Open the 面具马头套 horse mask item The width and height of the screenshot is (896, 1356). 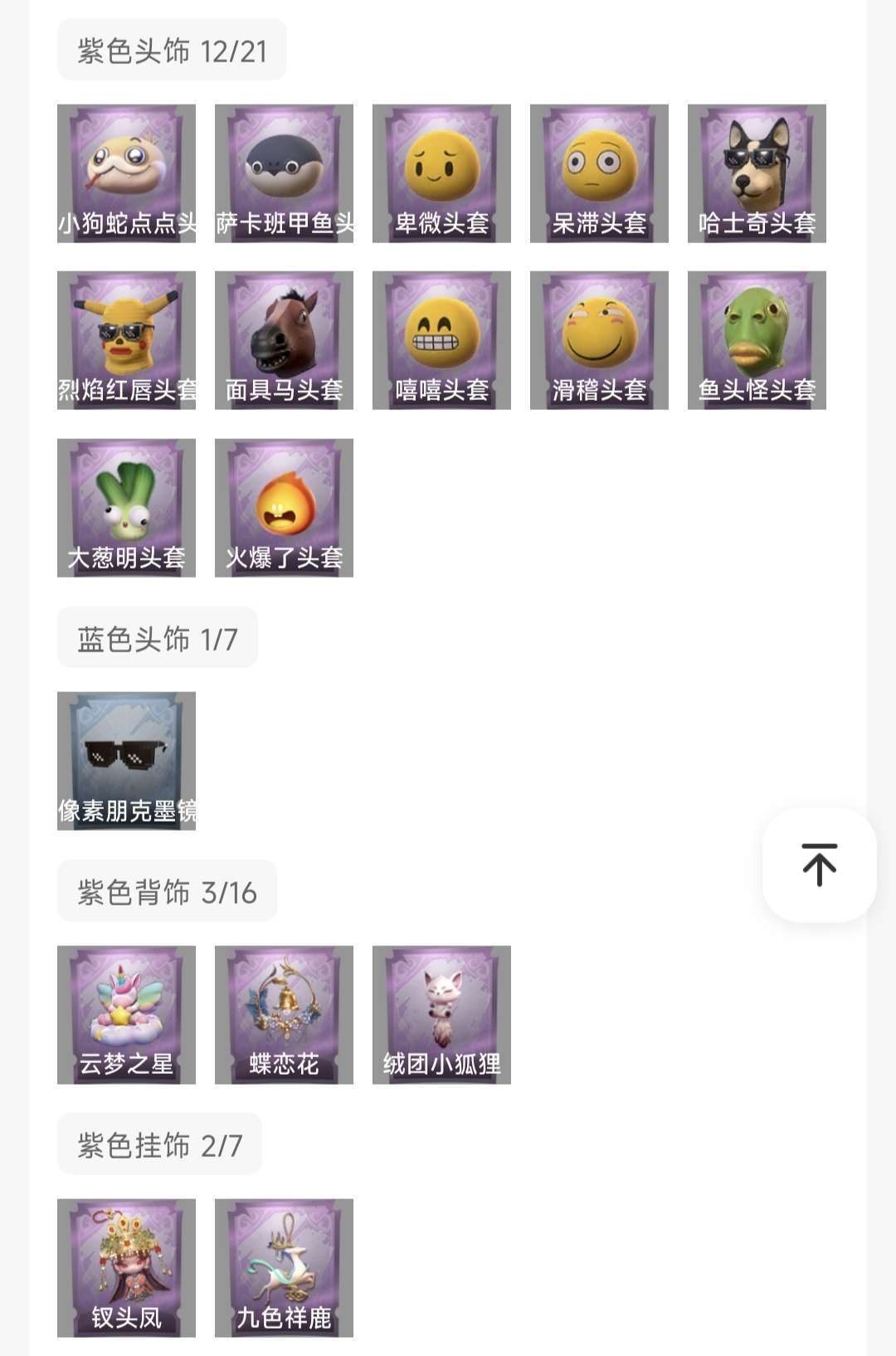[x=283, y=340]
